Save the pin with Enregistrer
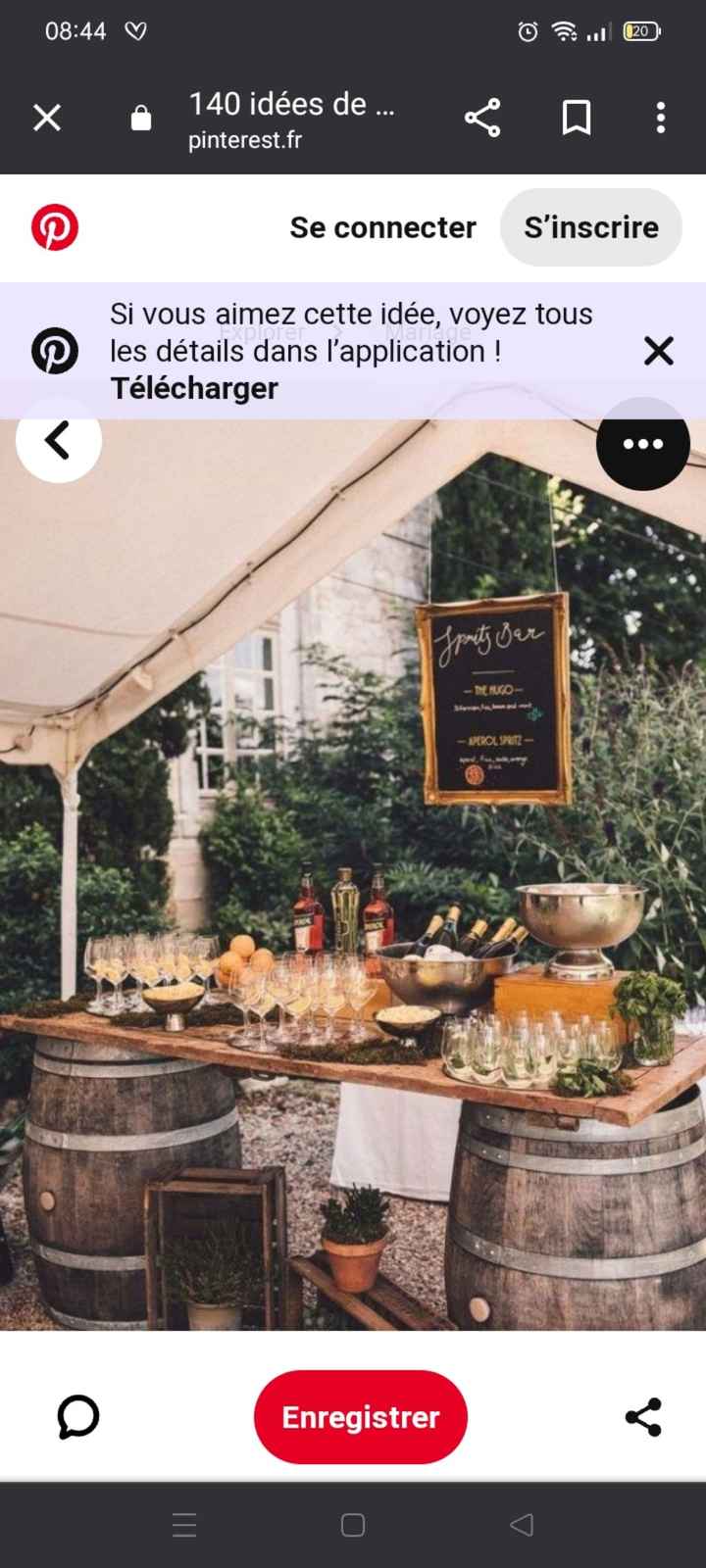Screen dimensions: 706x1568 [361, 1417]
